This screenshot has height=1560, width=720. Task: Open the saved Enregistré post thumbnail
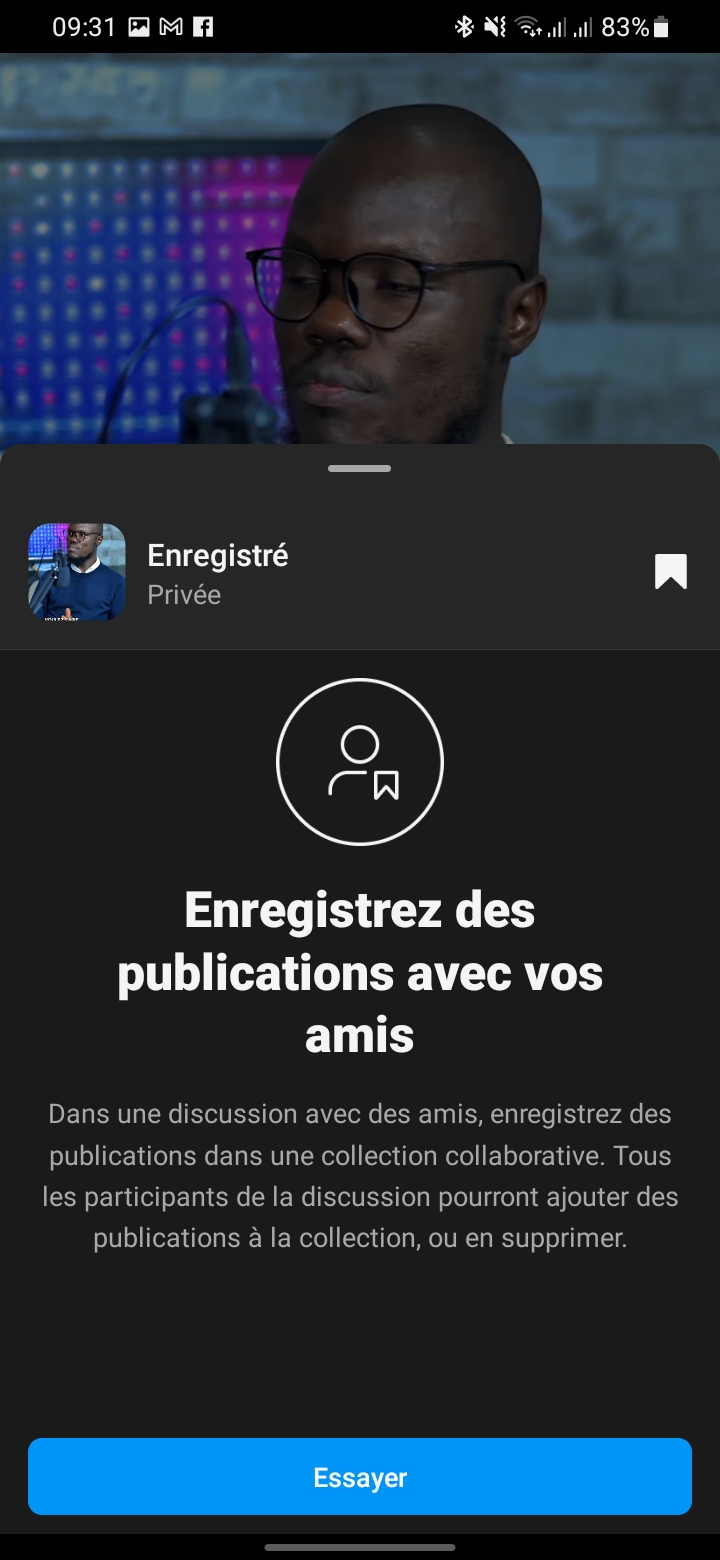[x=77, y=572]
